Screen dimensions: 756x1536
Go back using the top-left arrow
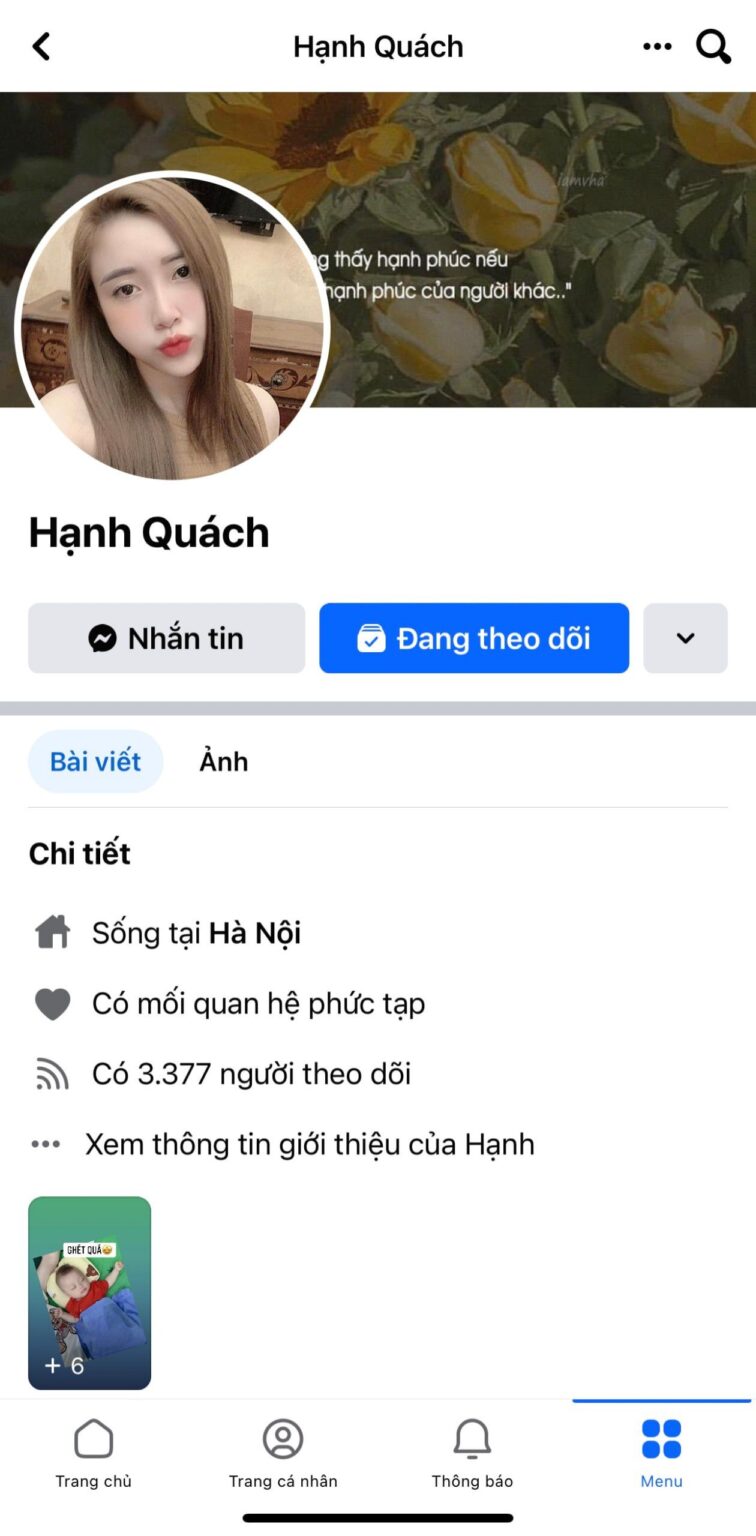41,46
